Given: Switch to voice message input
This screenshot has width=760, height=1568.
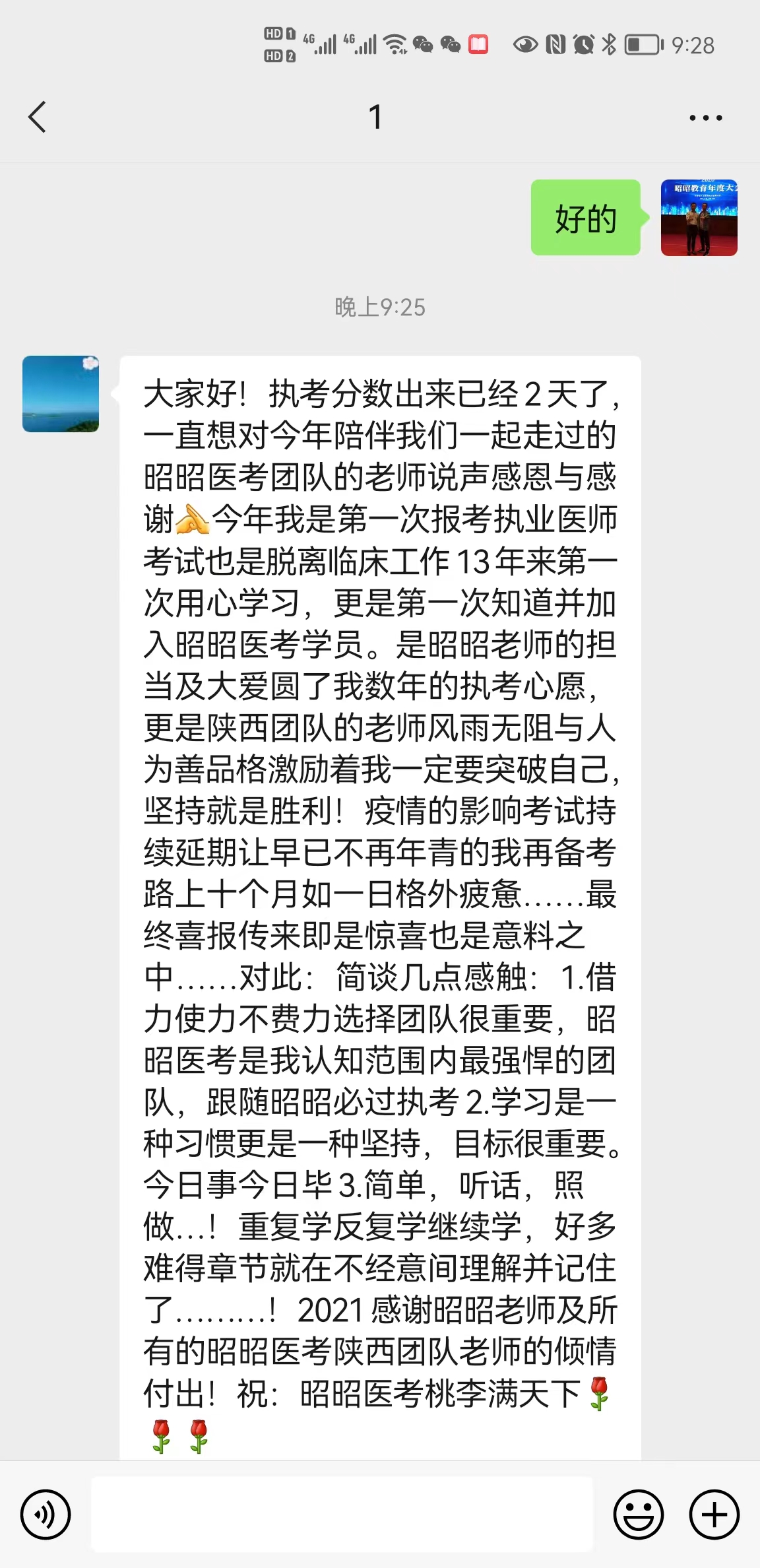Looking at the screenshot, I should tap(45, 1515).
